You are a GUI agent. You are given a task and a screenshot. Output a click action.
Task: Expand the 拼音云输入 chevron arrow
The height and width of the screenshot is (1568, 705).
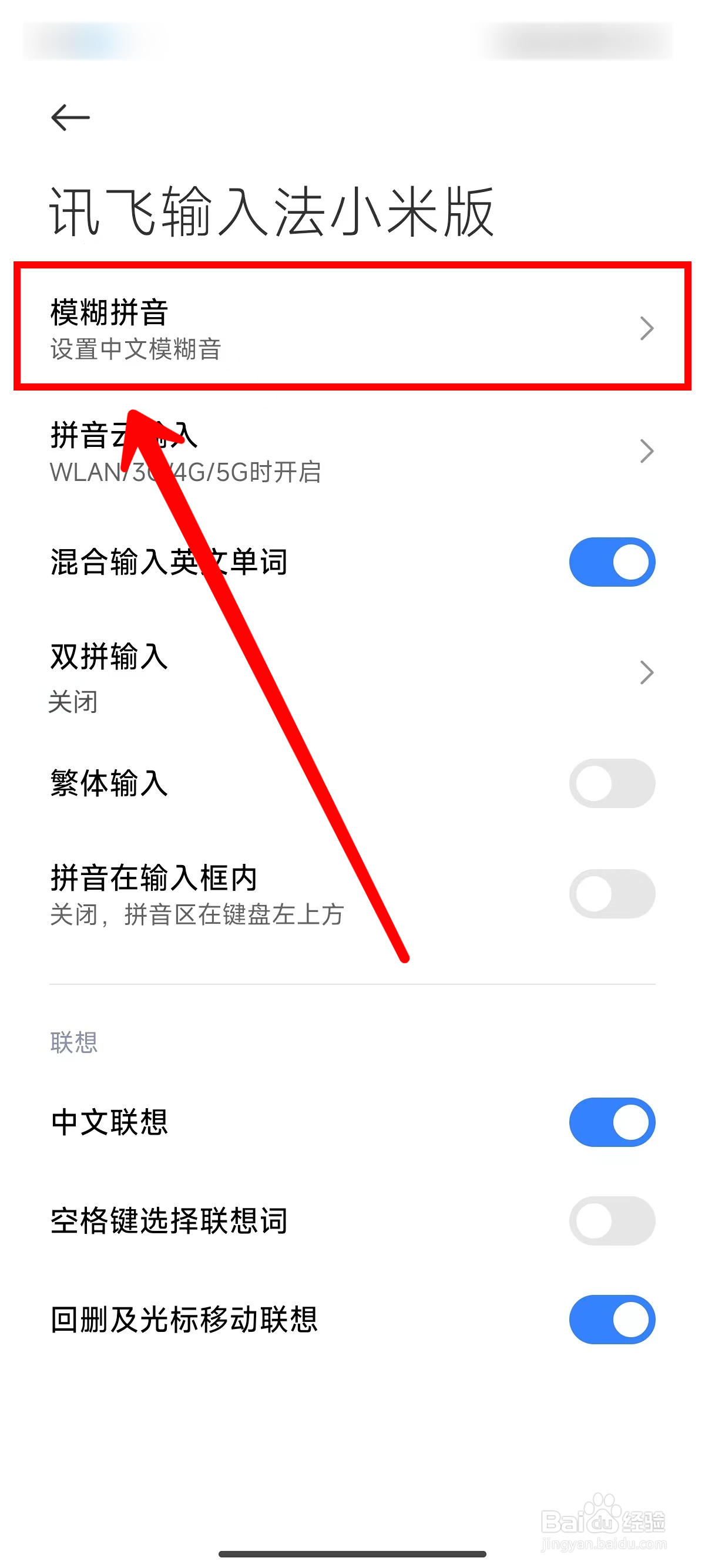point(647,450)
